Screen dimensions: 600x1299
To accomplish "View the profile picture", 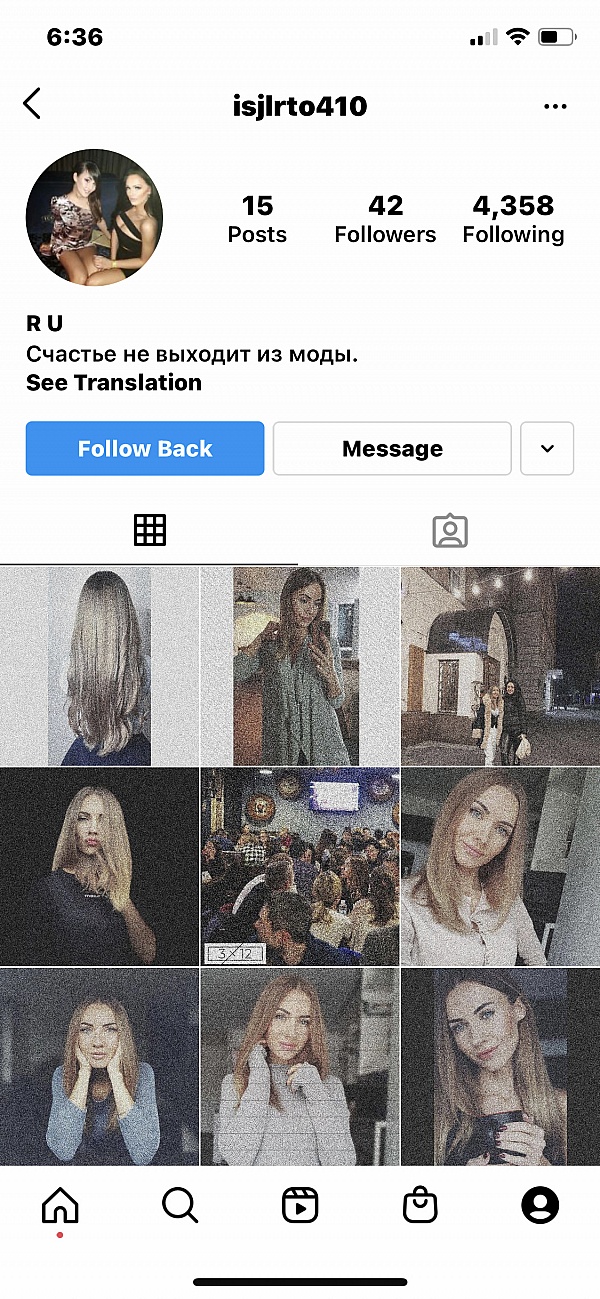I will click(94, 218).
